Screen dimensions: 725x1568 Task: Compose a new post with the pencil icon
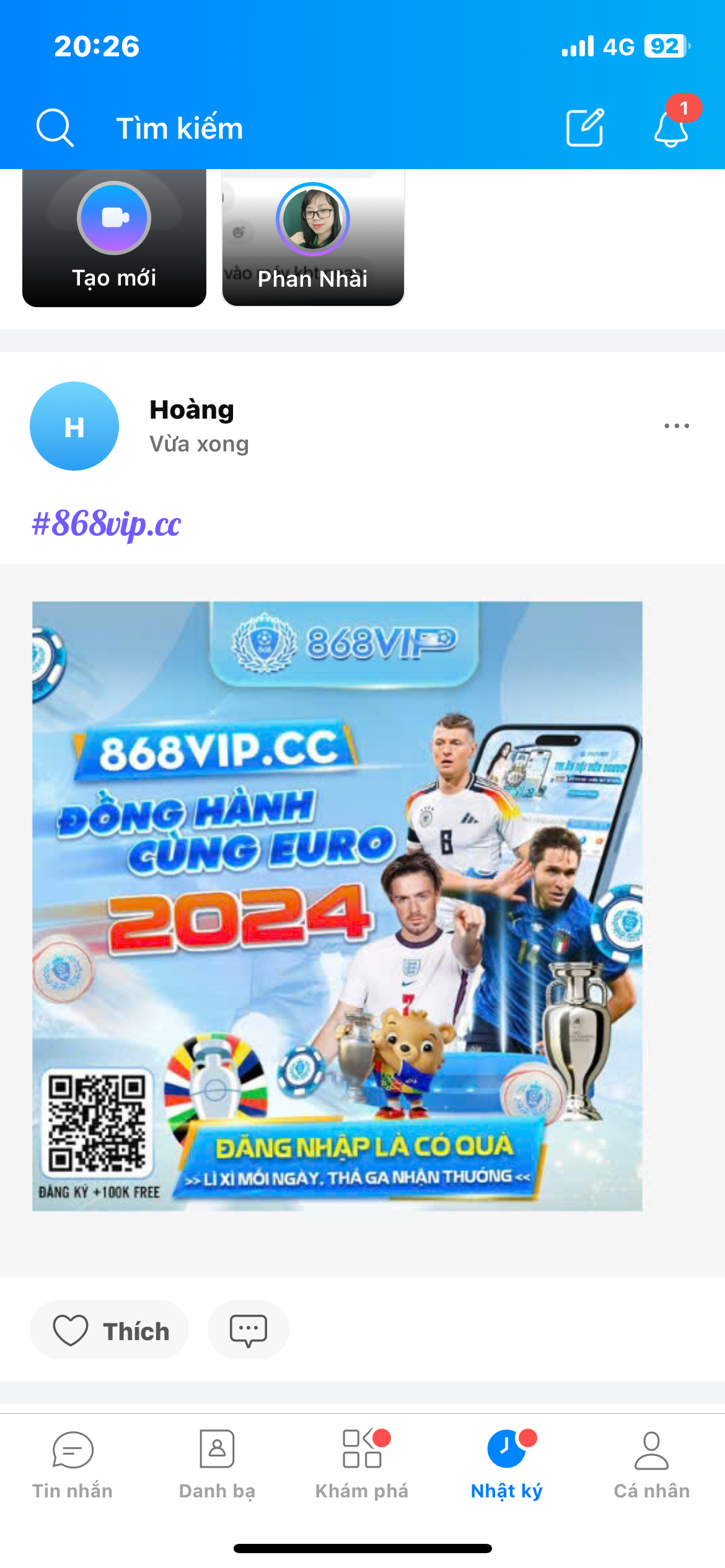point(584,128)
